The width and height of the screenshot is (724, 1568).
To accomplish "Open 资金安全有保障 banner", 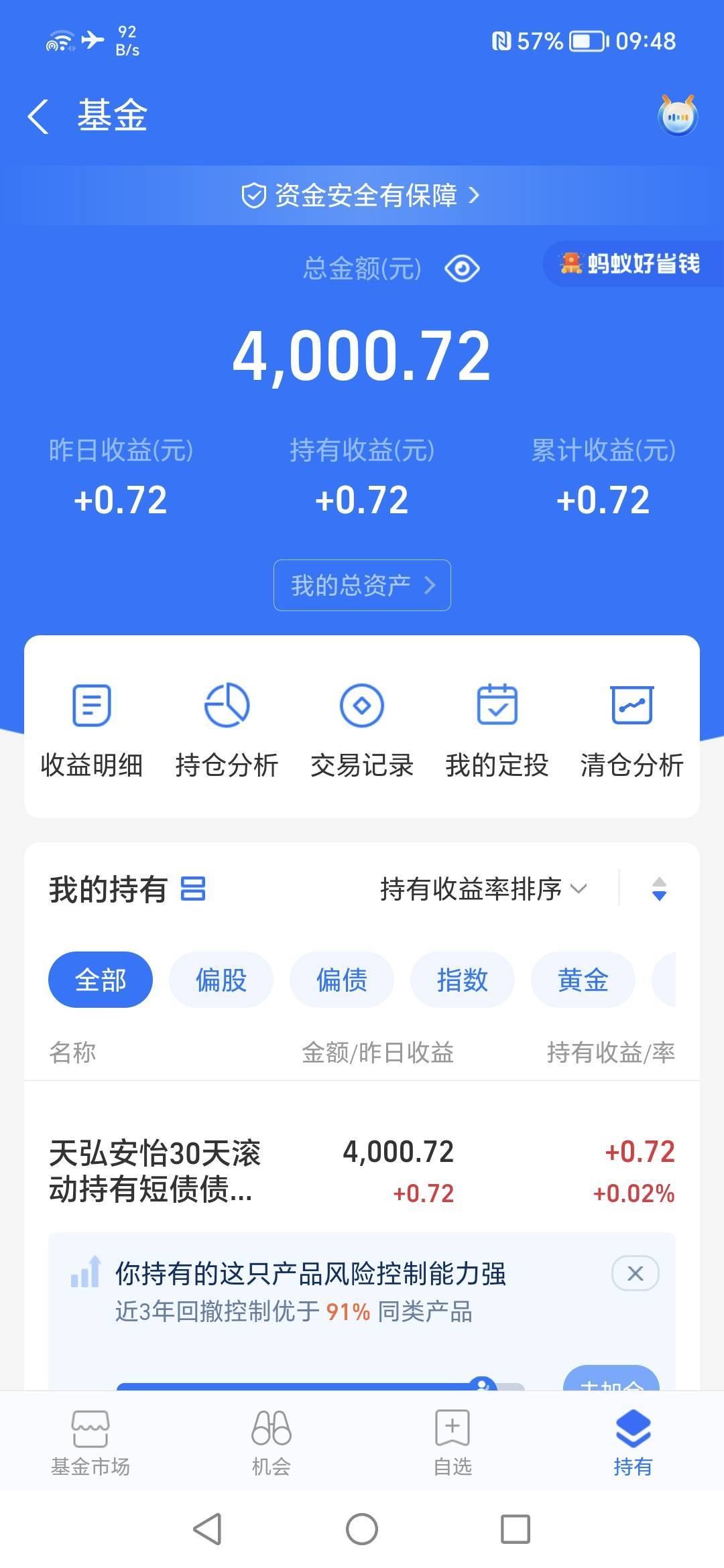I will tap(361, 195).
